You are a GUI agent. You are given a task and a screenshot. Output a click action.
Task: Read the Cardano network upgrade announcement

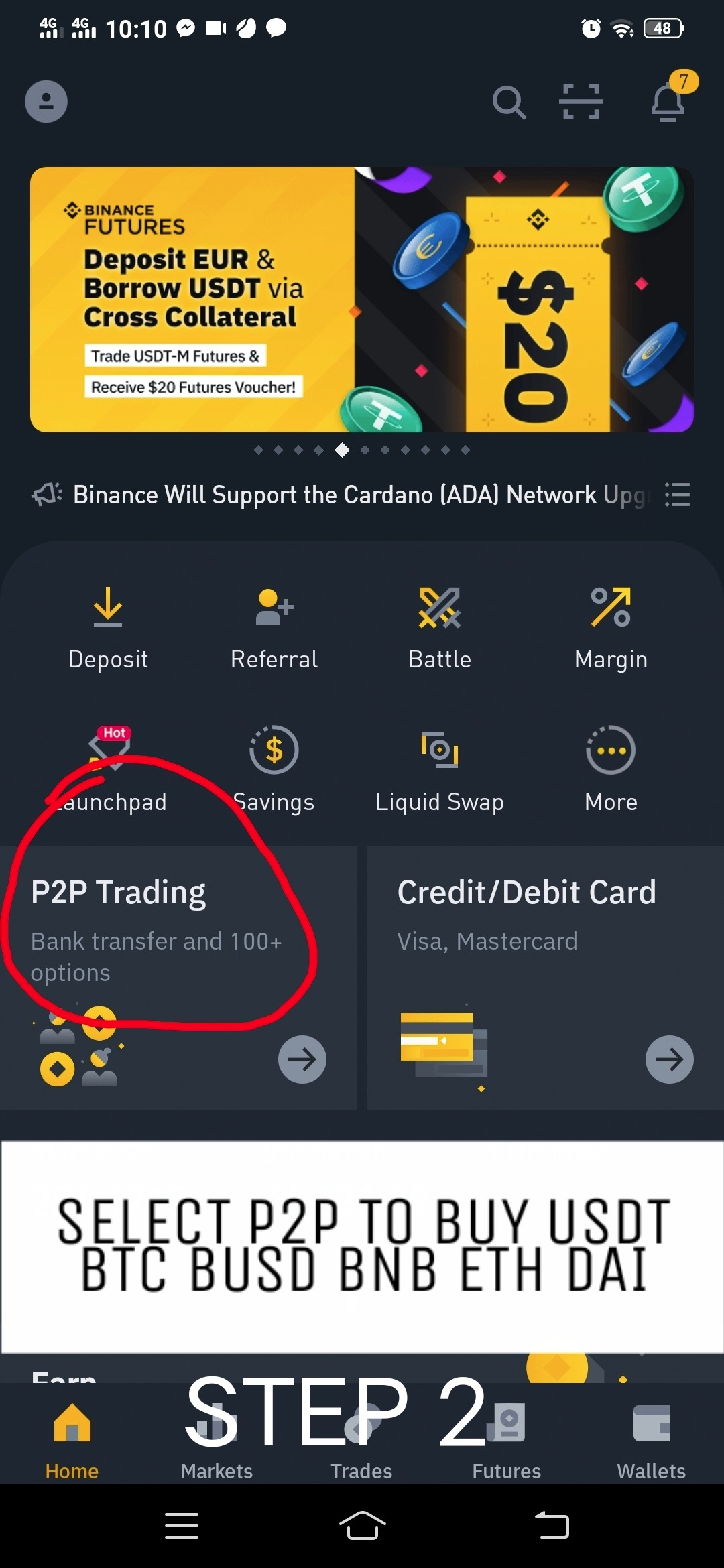tap(359, 495)
